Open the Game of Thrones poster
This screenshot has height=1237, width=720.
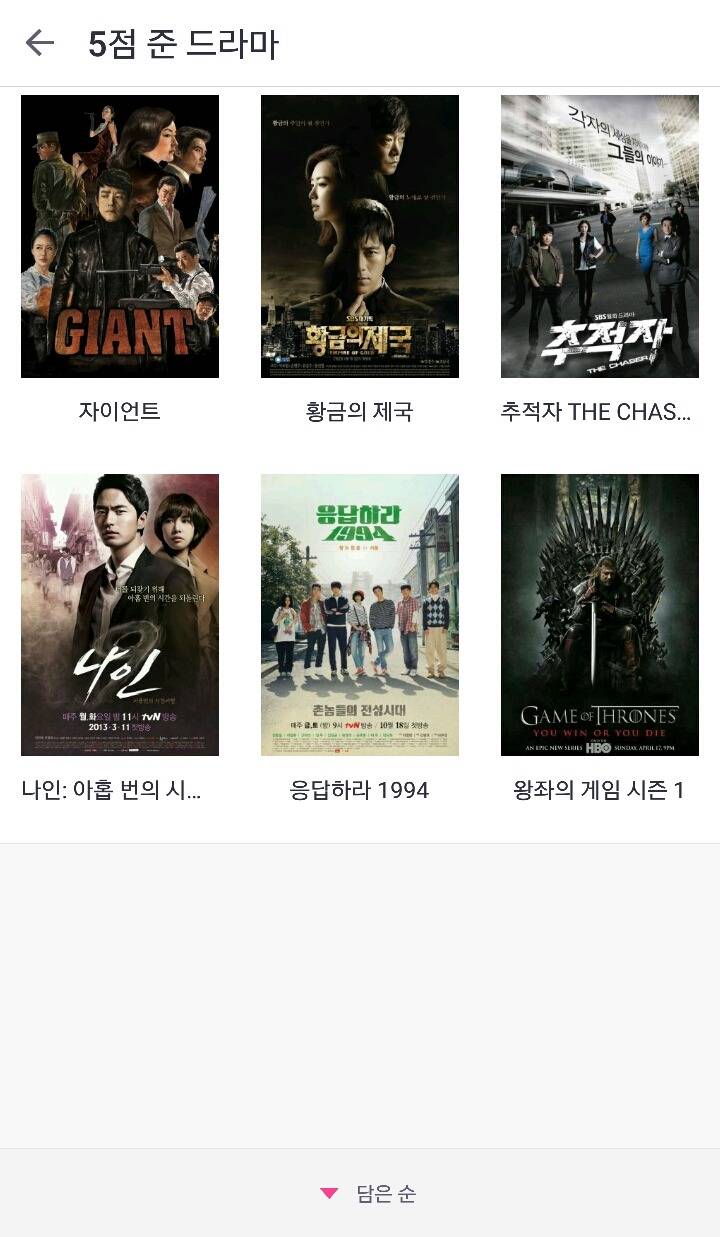click(599, 614)
